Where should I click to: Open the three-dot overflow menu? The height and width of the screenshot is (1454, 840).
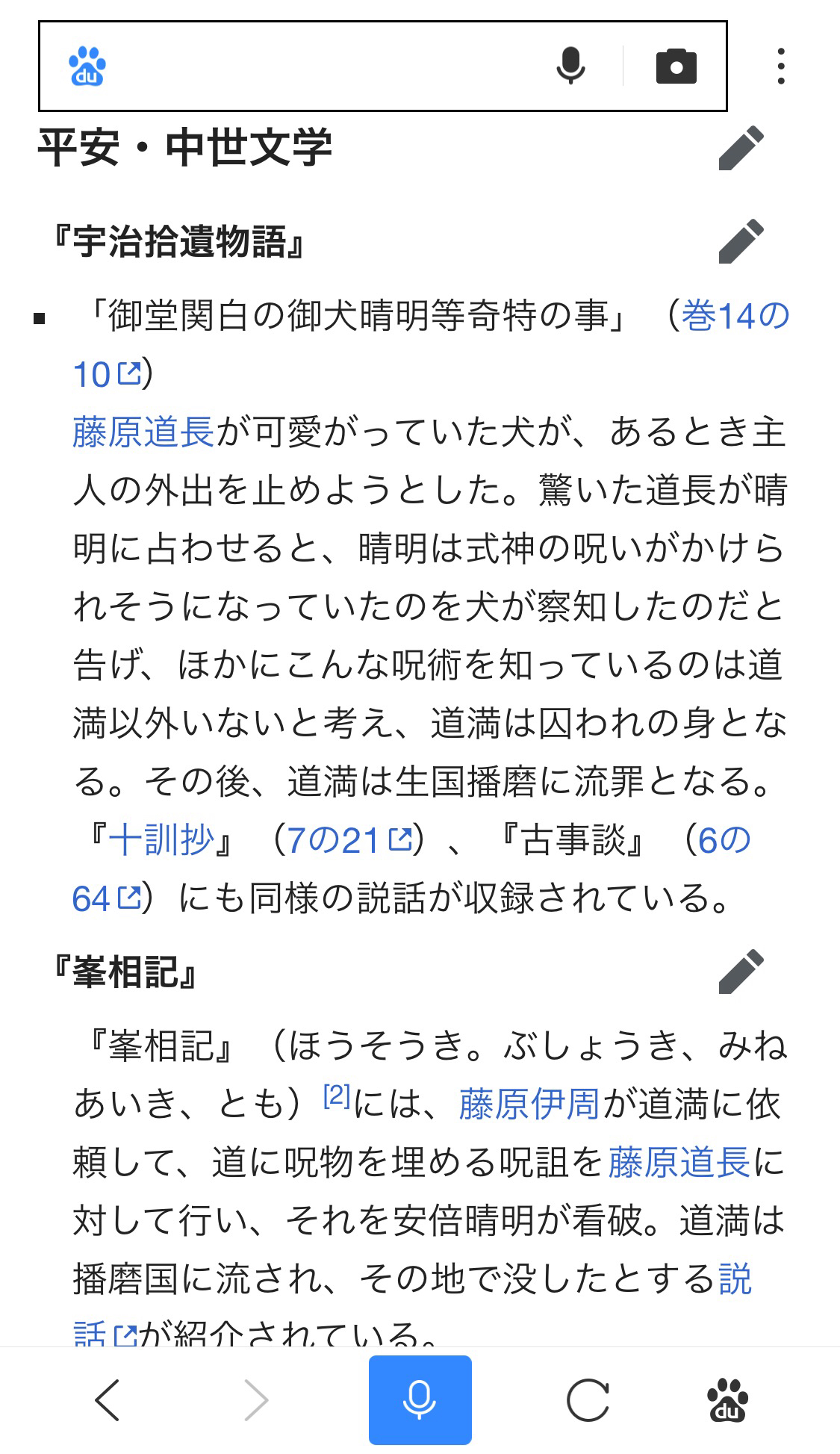click(x=781, y=66)
